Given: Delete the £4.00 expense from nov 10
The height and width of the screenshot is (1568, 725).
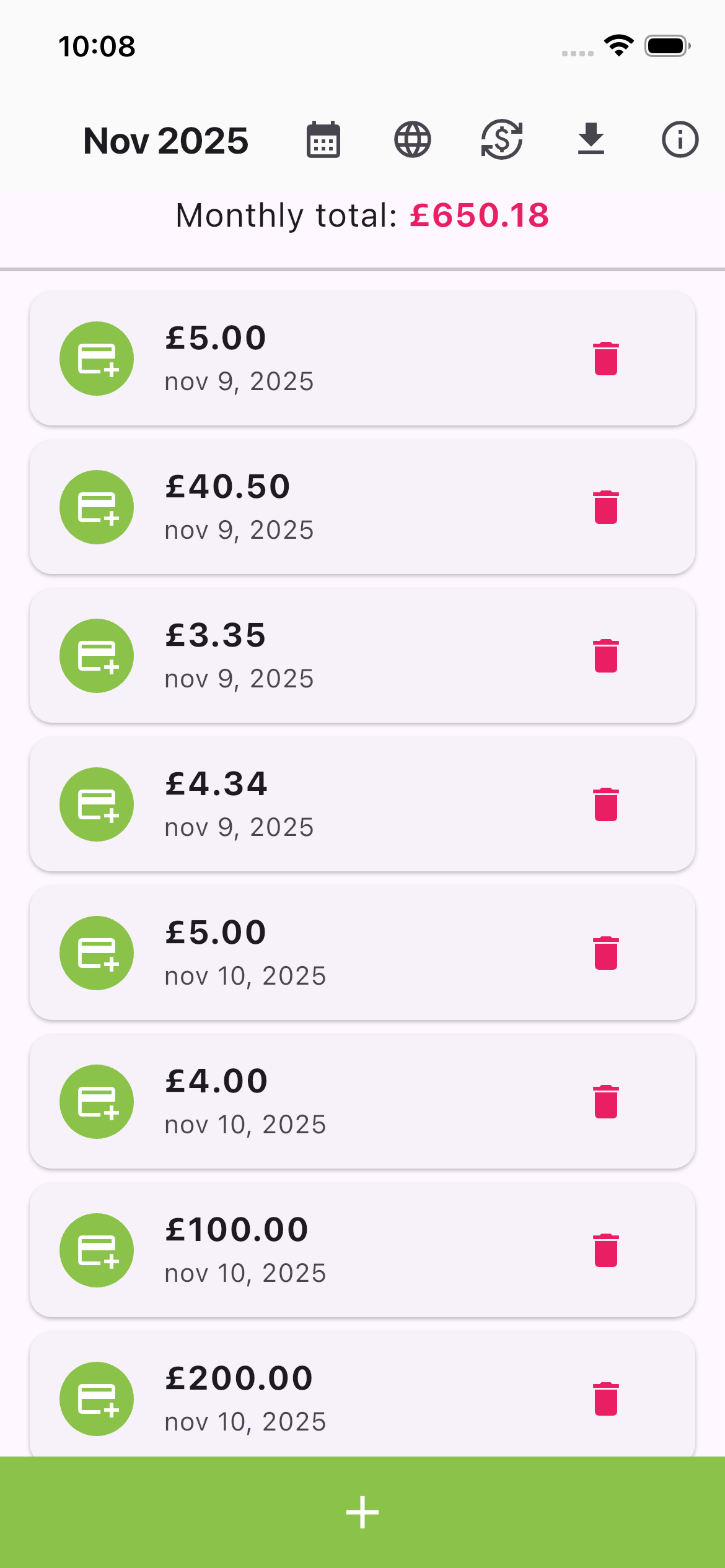Looking at the screenshot, I should [605, 1101].
